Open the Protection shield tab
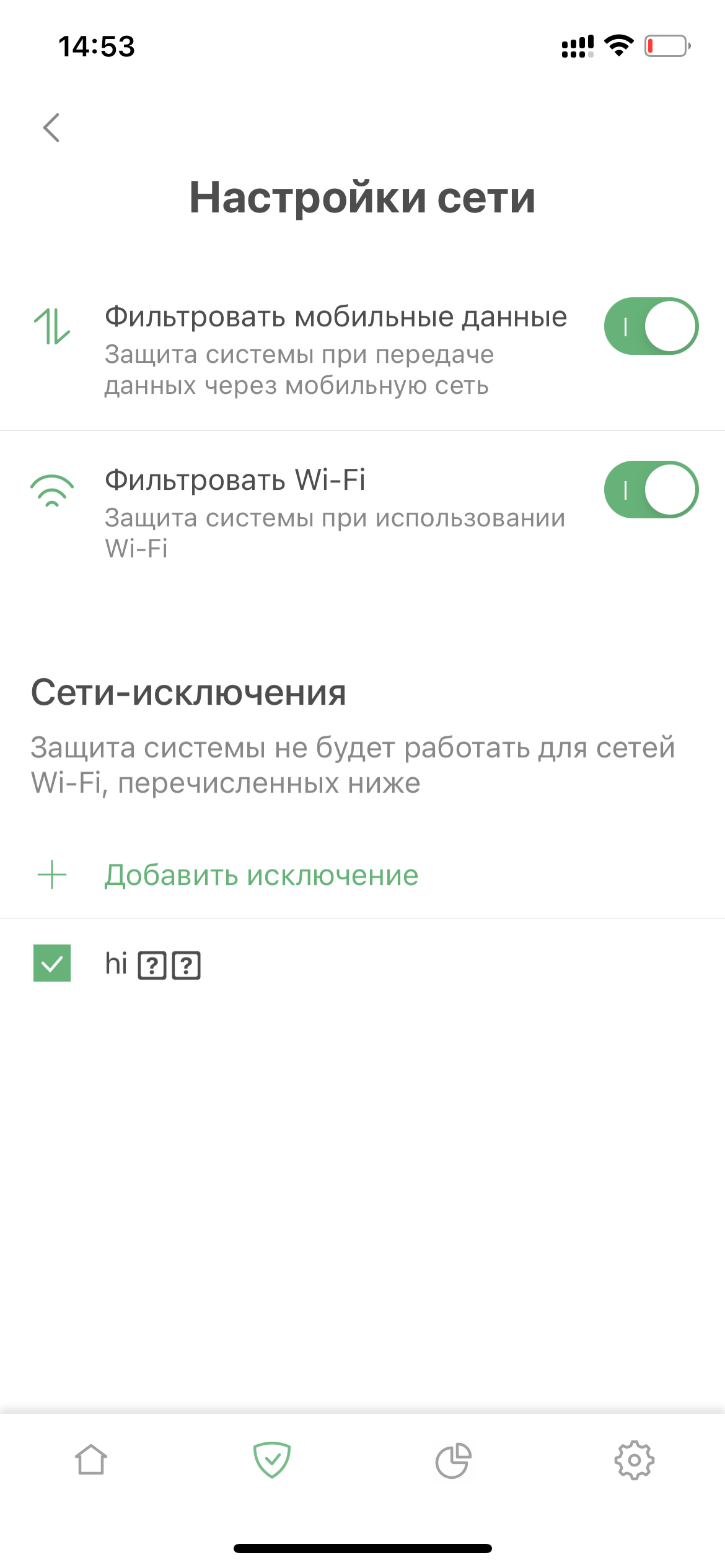The height and width of the screenshot is (1568, 725). (272, 1460)
